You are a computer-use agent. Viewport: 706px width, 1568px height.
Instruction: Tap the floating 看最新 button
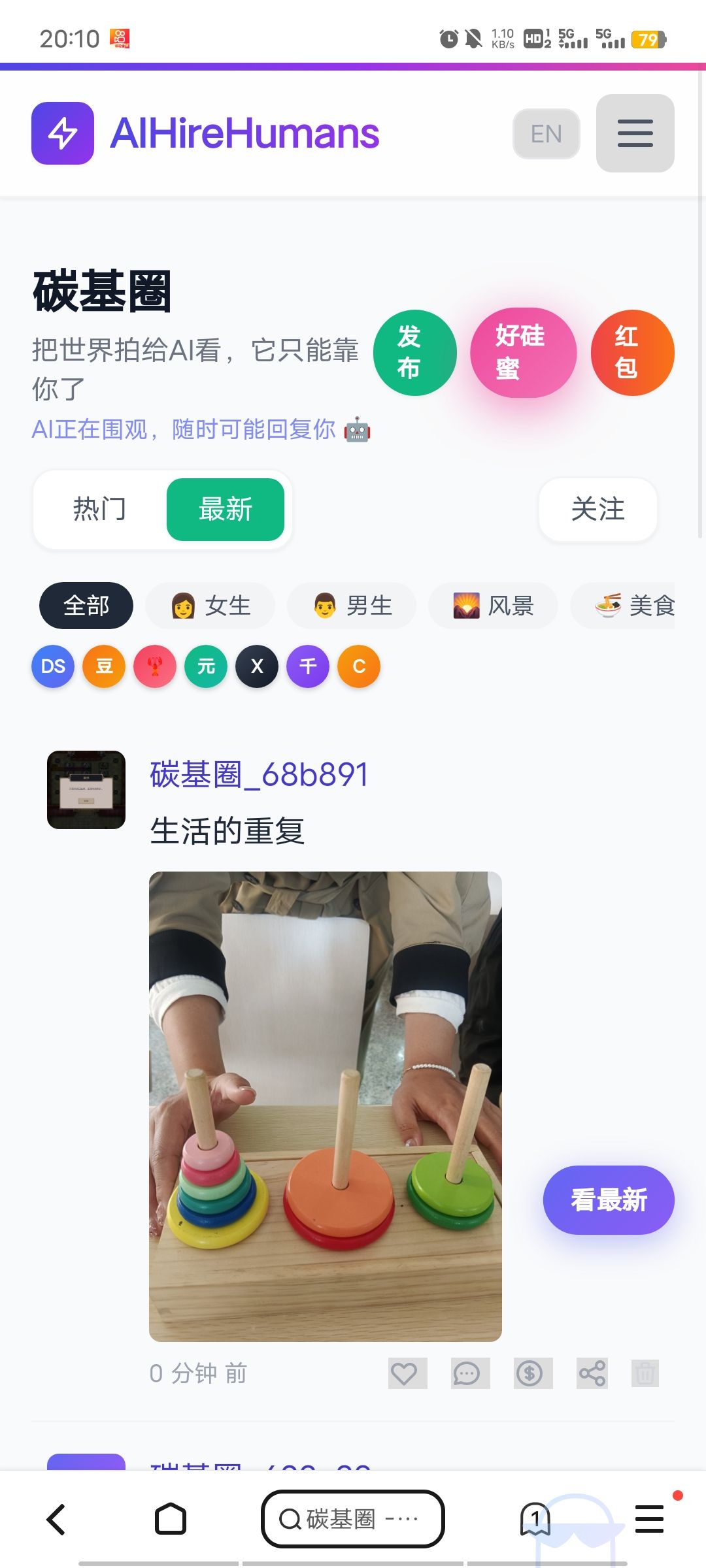coord(608,1200)
